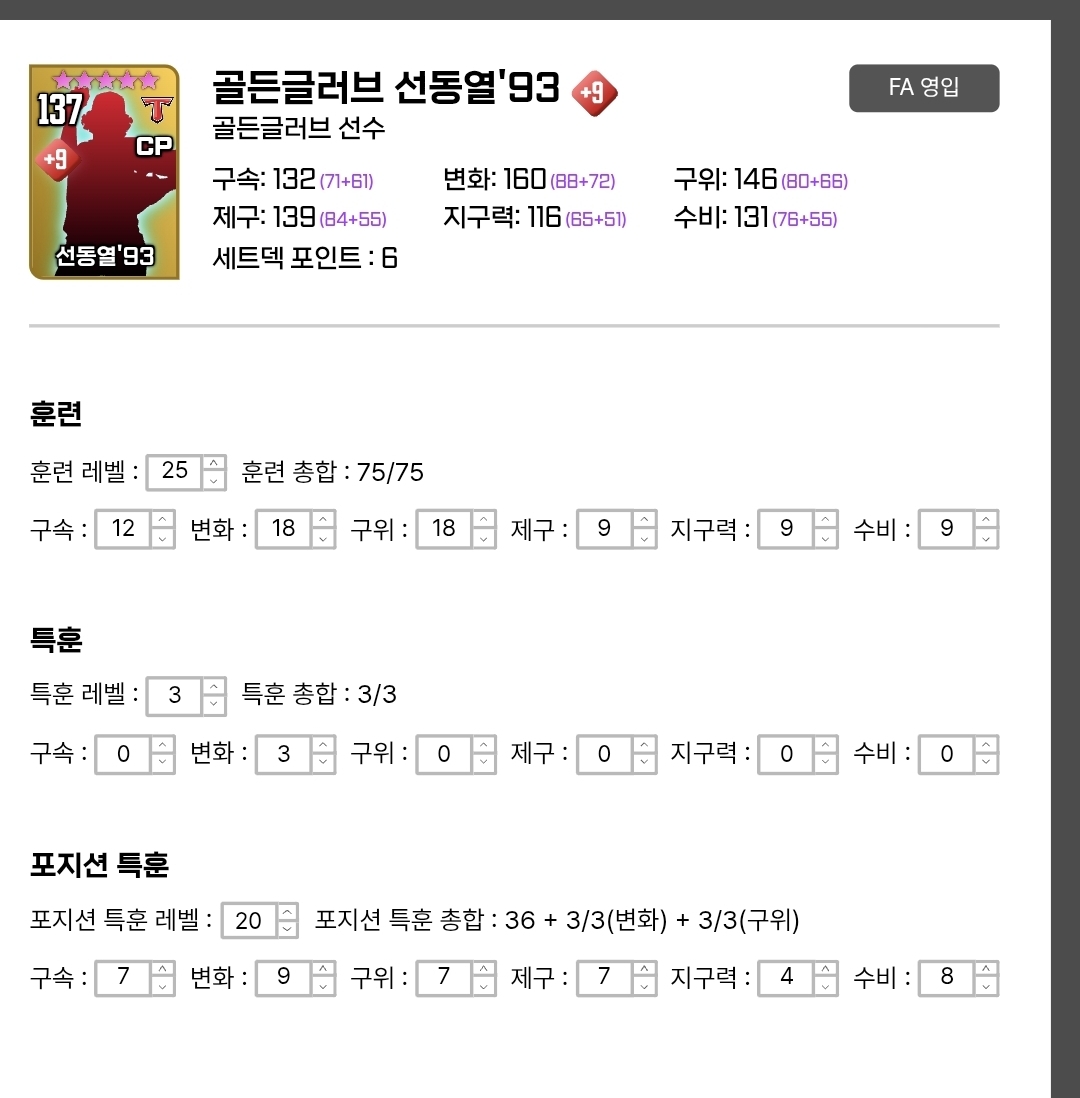
Task: Focus the 훈련 수비 number field
Action: pos(946,529)
